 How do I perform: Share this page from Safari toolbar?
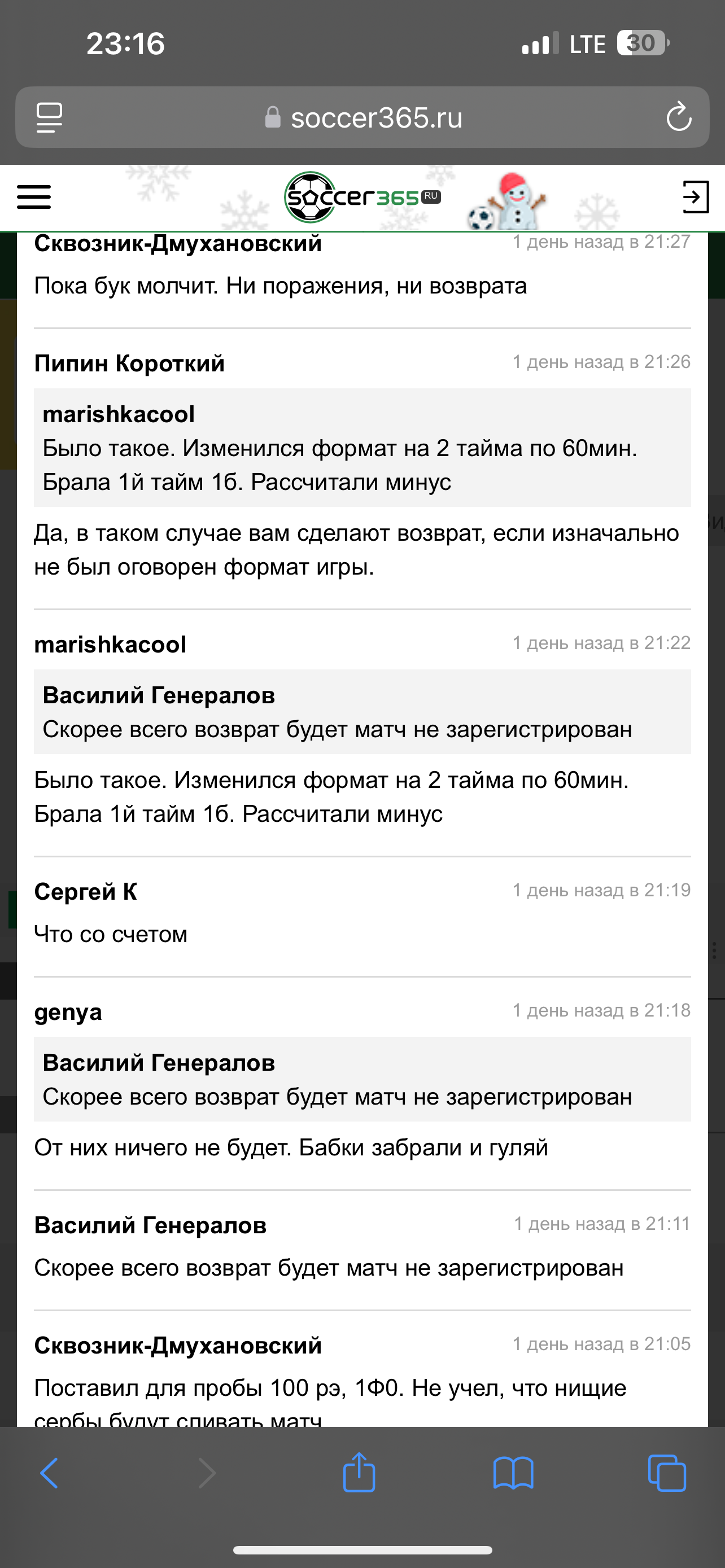coord(359,1473)
